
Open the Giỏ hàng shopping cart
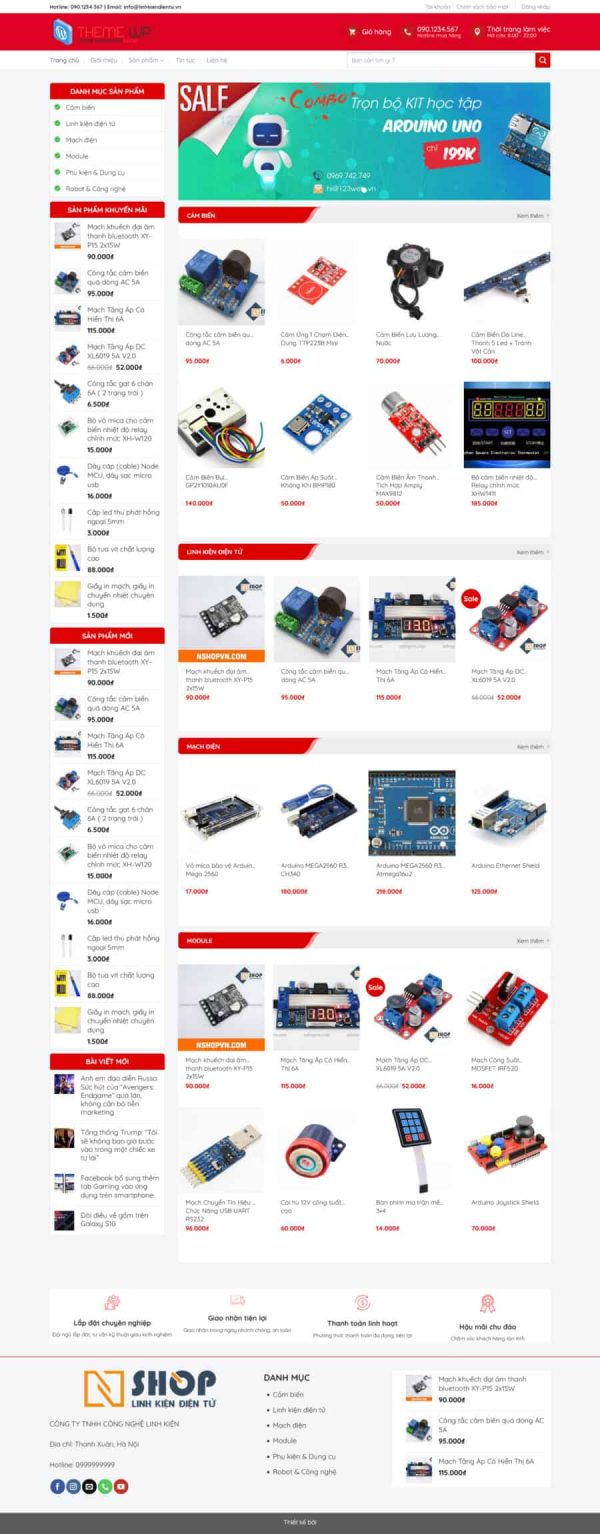point(370,32)
